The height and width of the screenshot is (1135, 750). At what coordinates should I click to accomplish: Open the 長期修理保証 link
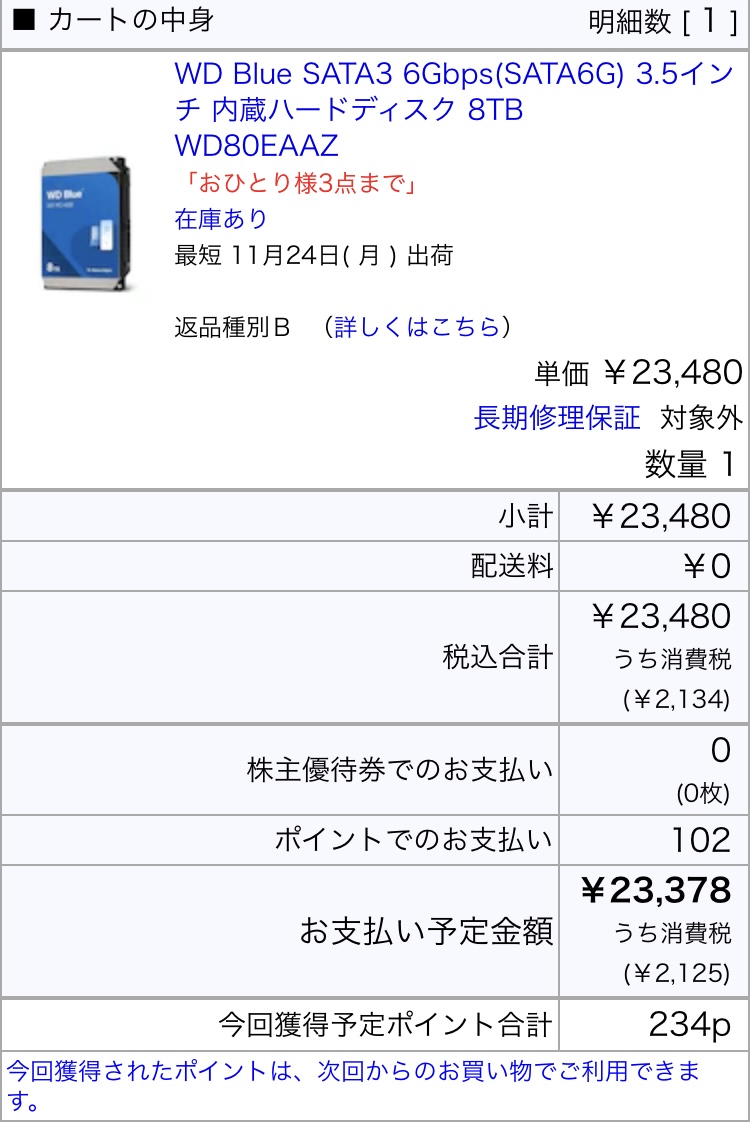pyautogui.click(x=556, y=418)
